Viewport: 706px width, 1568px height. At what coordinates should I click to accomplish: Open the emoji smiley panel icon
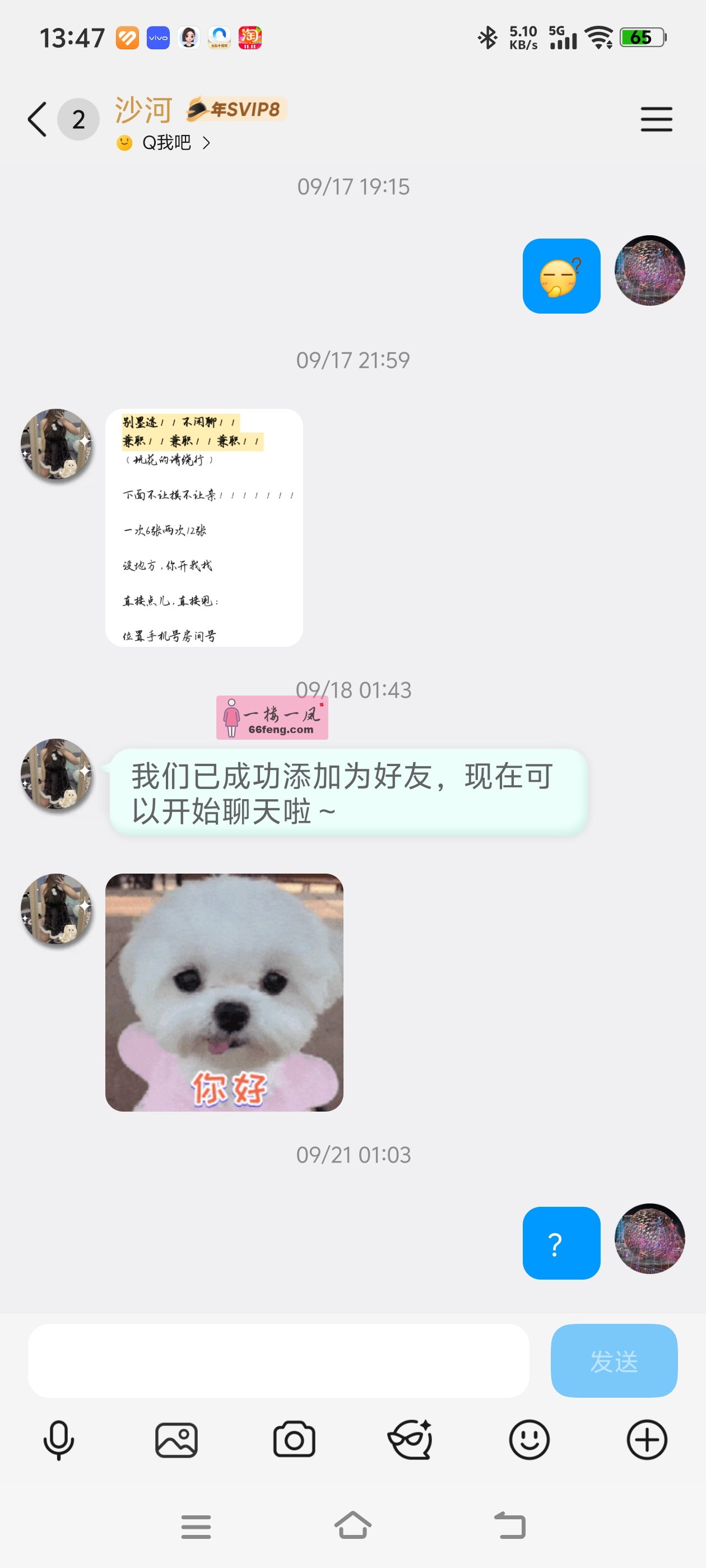coord(529,1439)
